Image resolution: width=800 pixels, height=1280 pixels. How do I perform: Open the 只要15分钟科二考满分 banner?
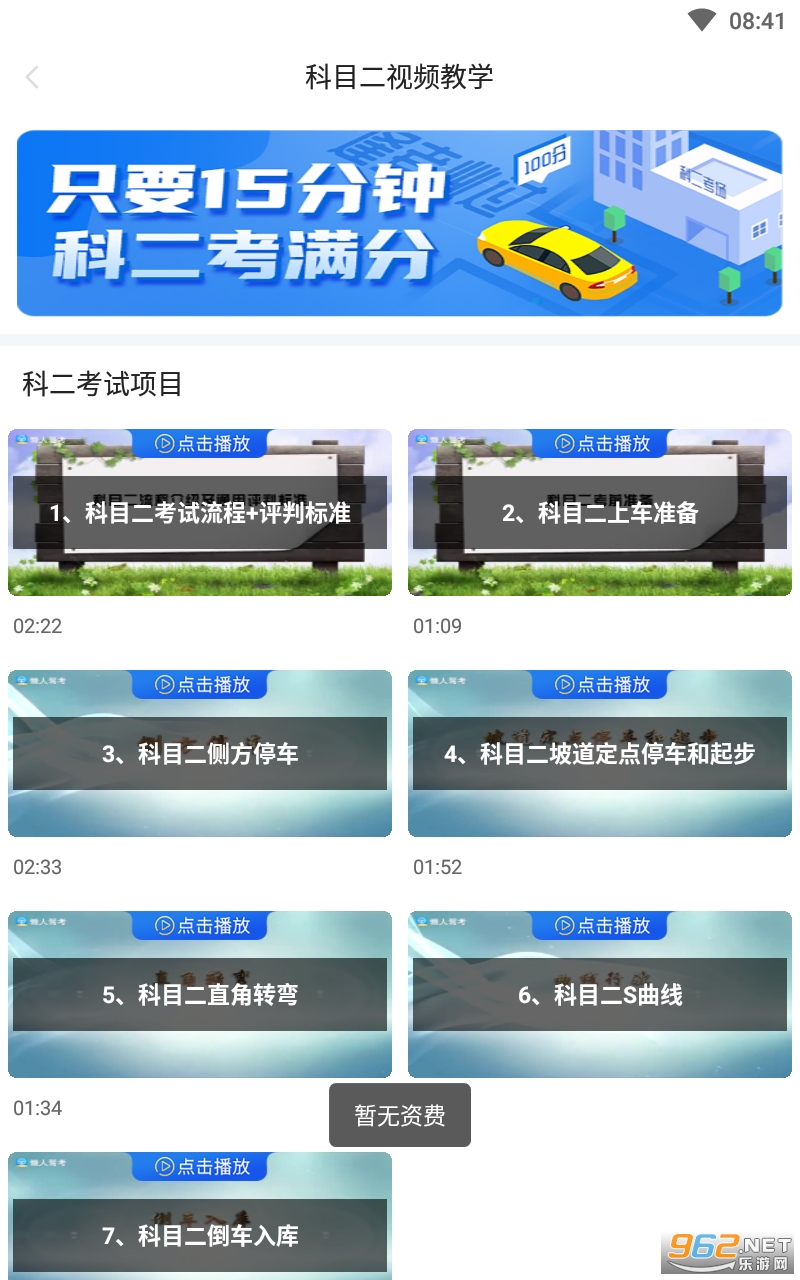pos(400,223)
